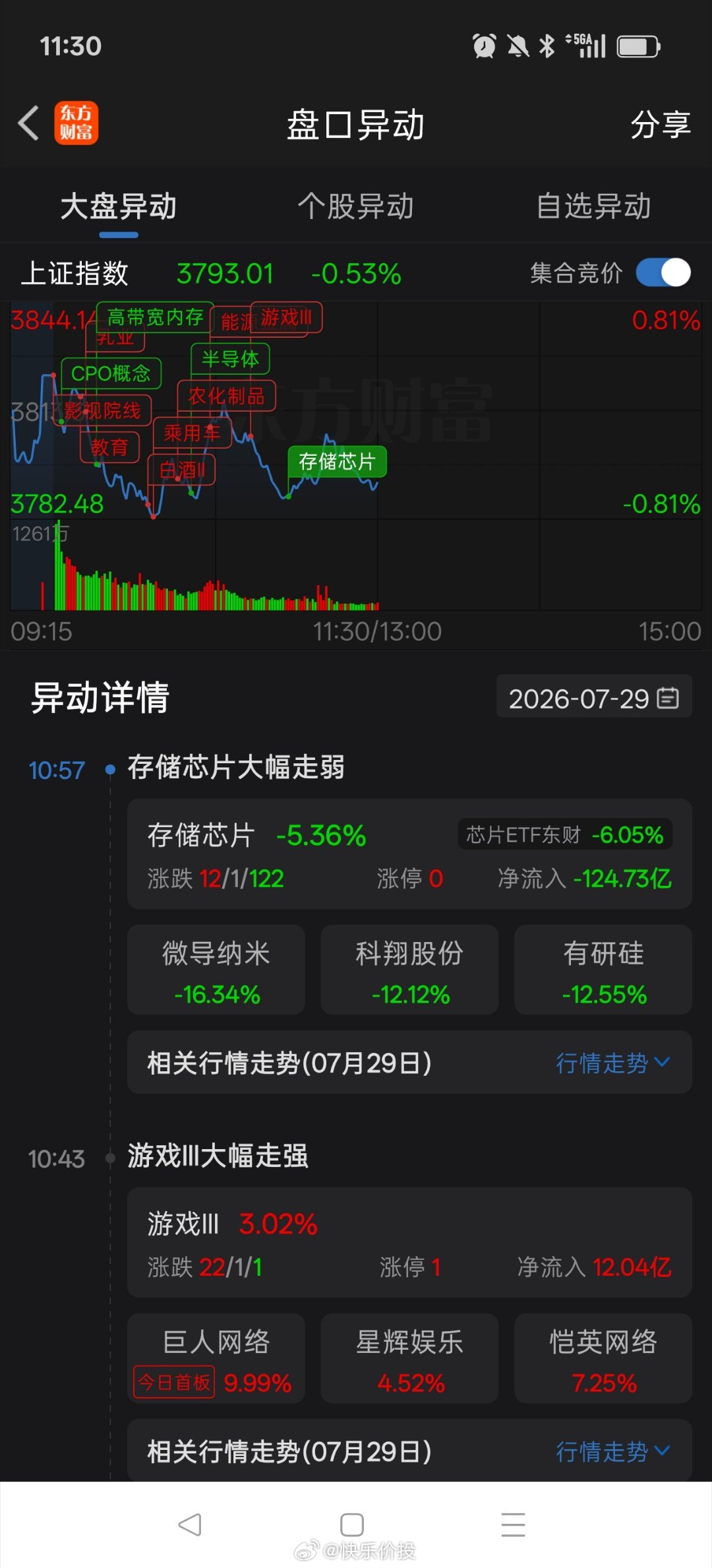Viewport: 712px width, 1568px height.
Task: Select the 大盘异动 tab
Action: coord(119,206)
